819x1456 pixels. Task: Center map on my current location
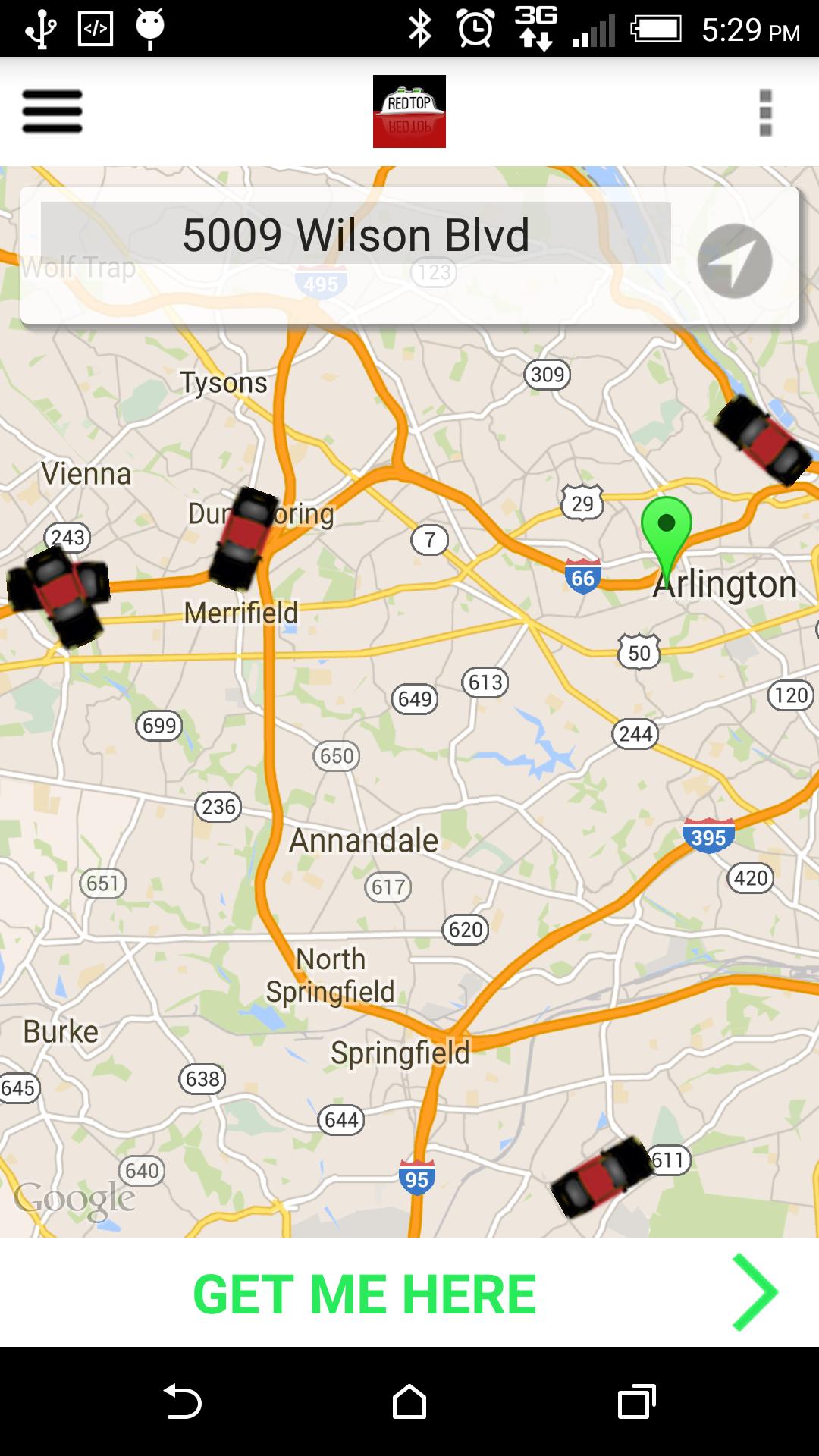click(x=734, y=261)
